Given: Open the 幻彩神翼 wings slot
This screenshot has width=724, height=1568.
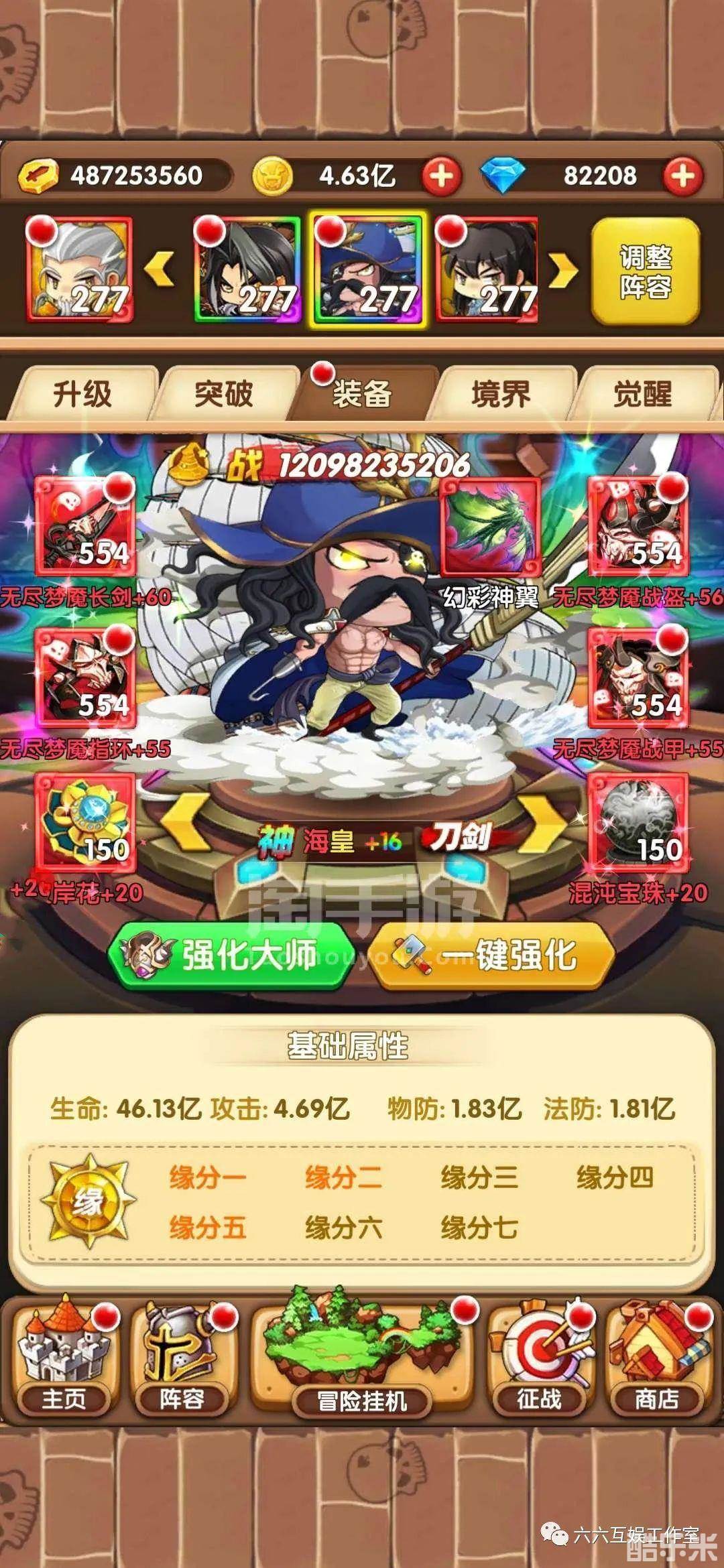Looking at the screenshot, I should point(490,527).
